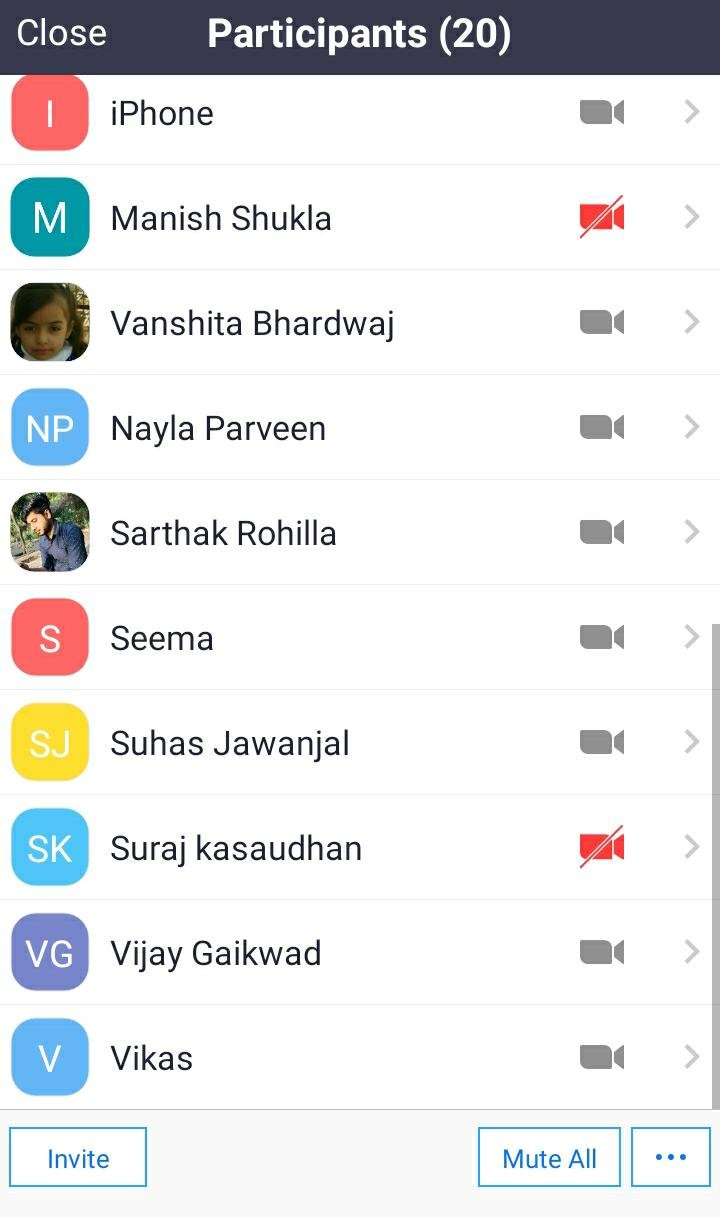720x1217 pixels.
Task: Open Vanshita Bhardwaj's participant options
Action: 360,323
